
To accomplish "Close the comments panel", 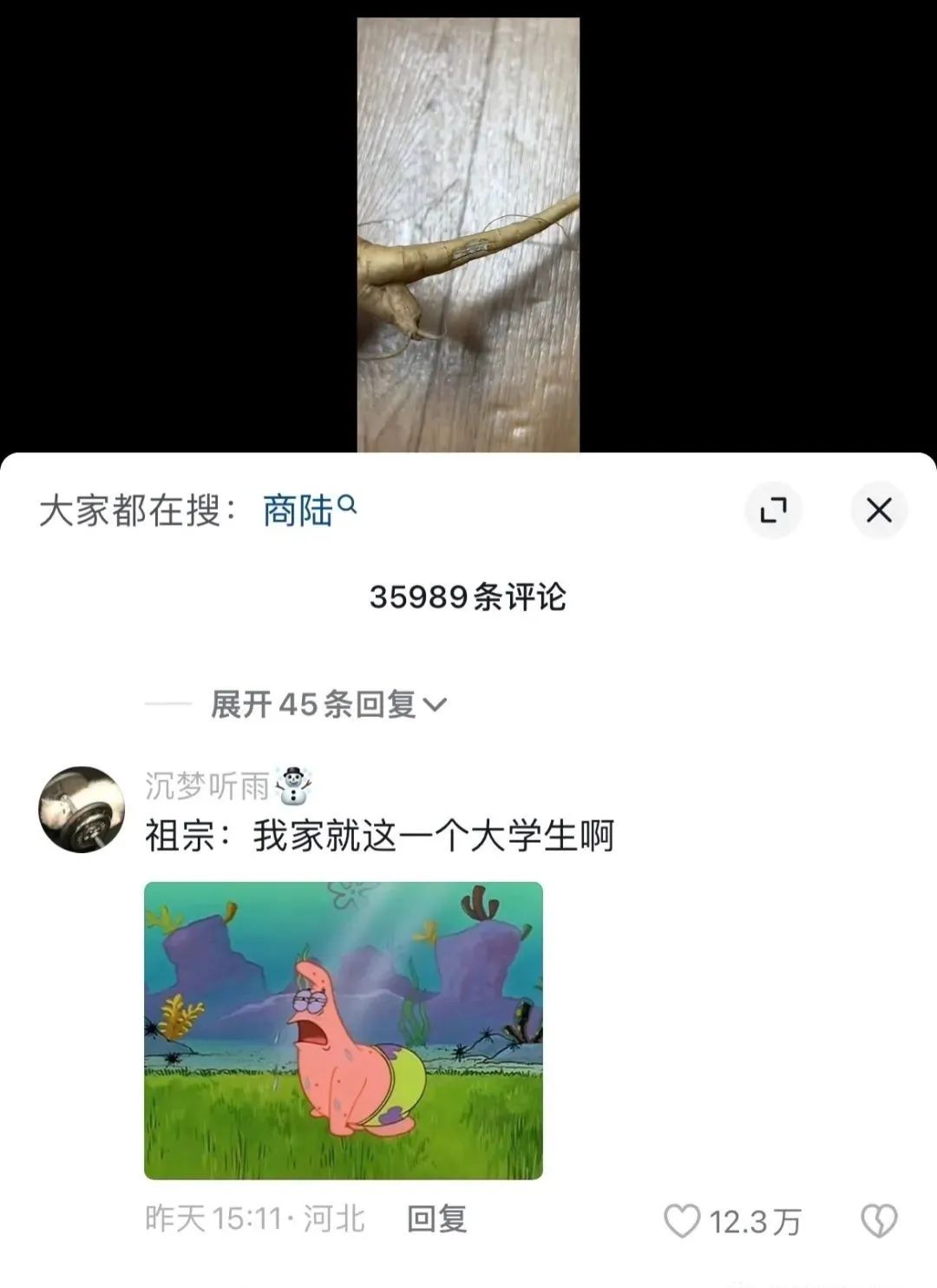I will click(878, 510).
